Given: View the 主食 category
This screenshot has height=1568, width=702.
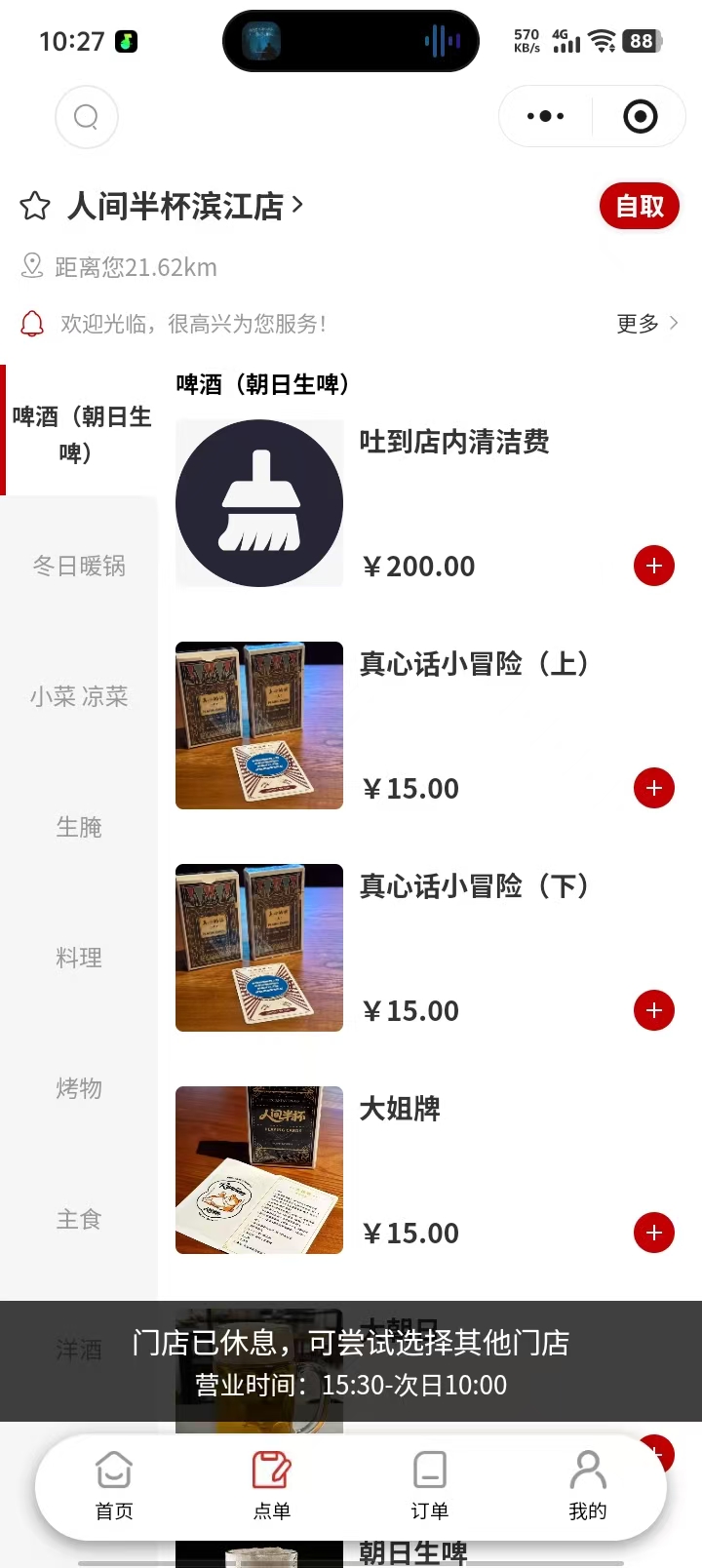Looking at the screenshot, I should tap(79, 1219).
